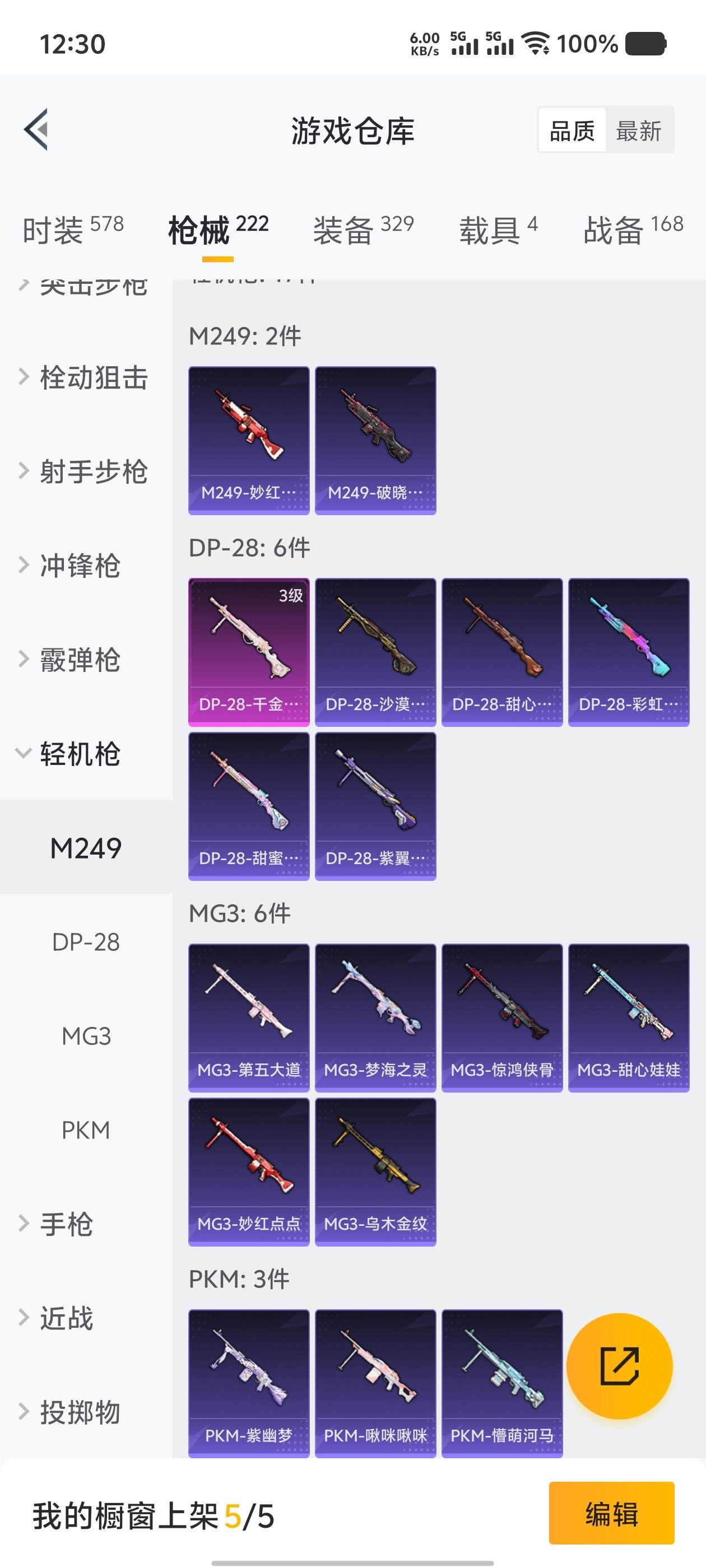The height and width of the screenshot is (1568, 706).
Task: Sort the warehouse by 最新
Action: pyautogui.click(x=638, y=131)
